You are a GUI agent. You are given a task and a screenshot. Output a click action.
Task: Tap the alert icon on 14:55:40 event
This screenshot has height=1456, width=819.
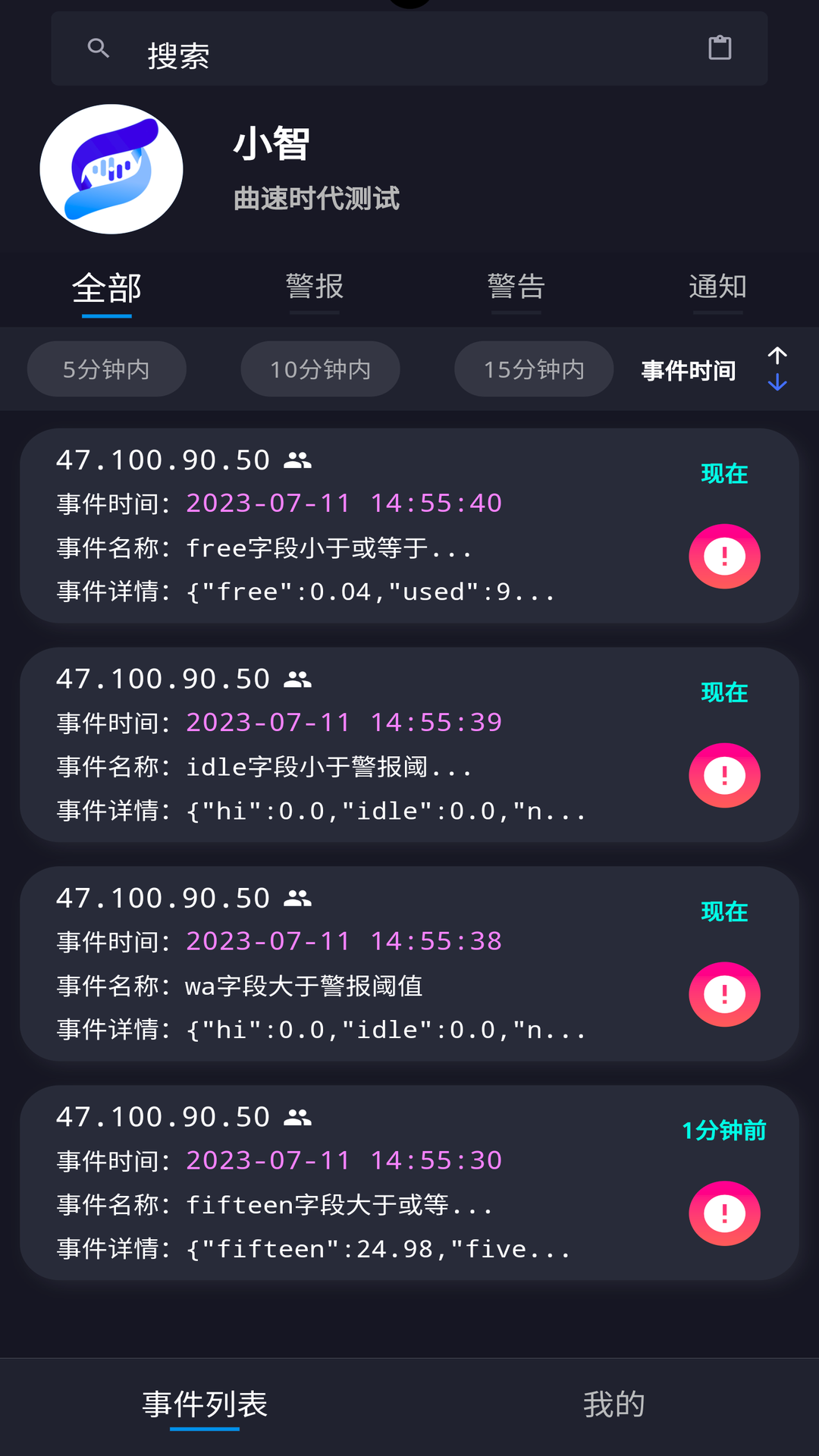[x=724, y=557]
